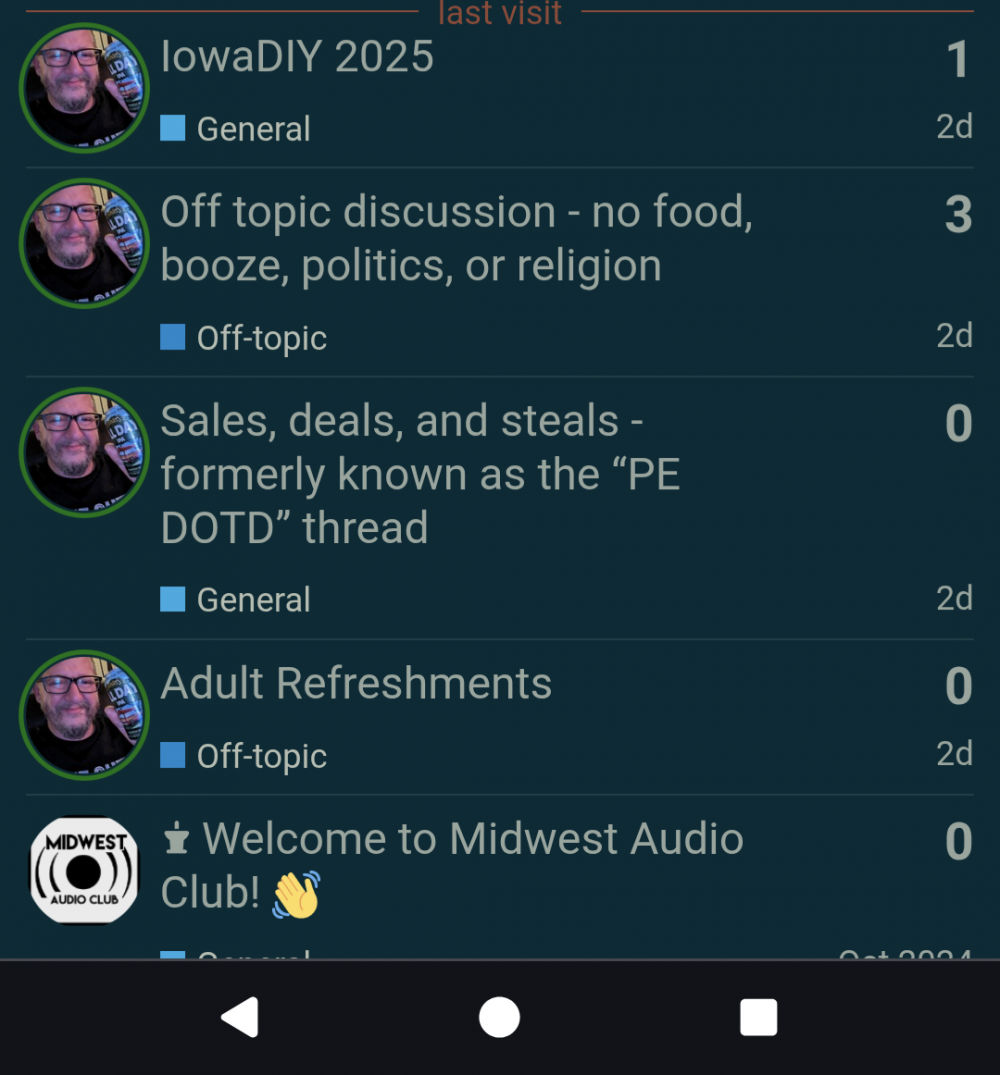The height and width of the screenshot is (1075, 1000).
Task: Open the Sales, deals, and steals thread
Action: (x=420, y=474)
